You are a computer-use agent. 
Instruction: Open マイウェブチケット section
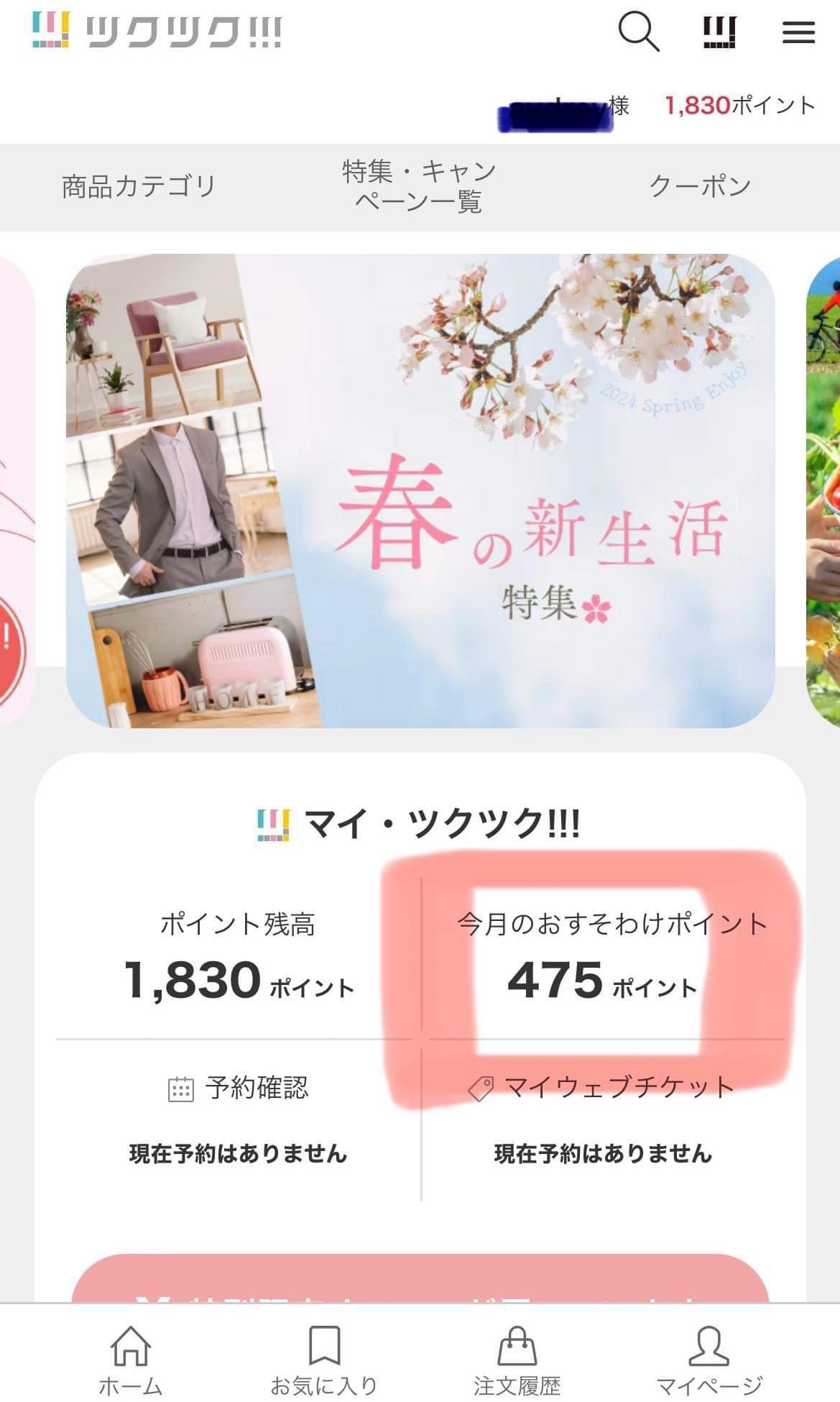pos(602,1088)
